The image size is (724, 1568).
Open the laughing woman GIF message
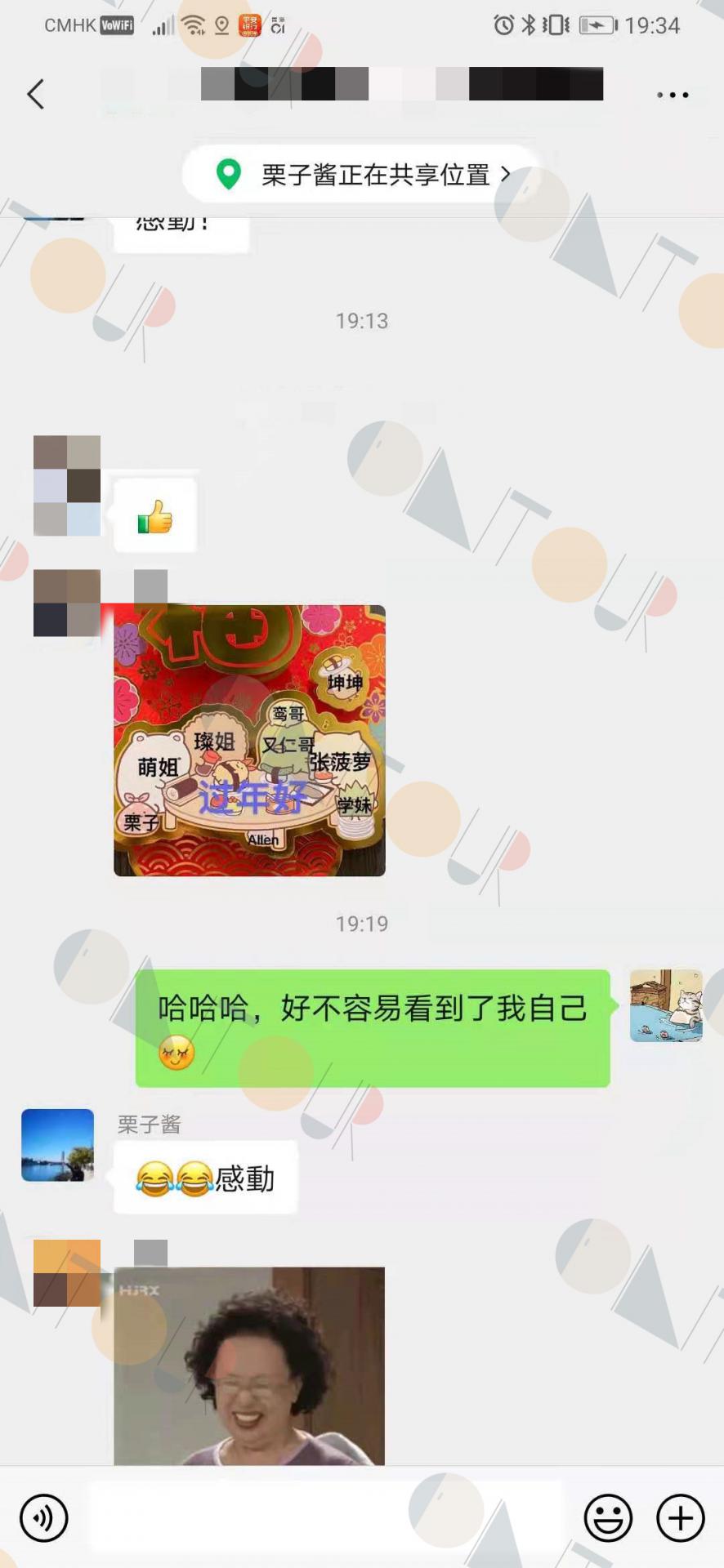(249, 1365)
